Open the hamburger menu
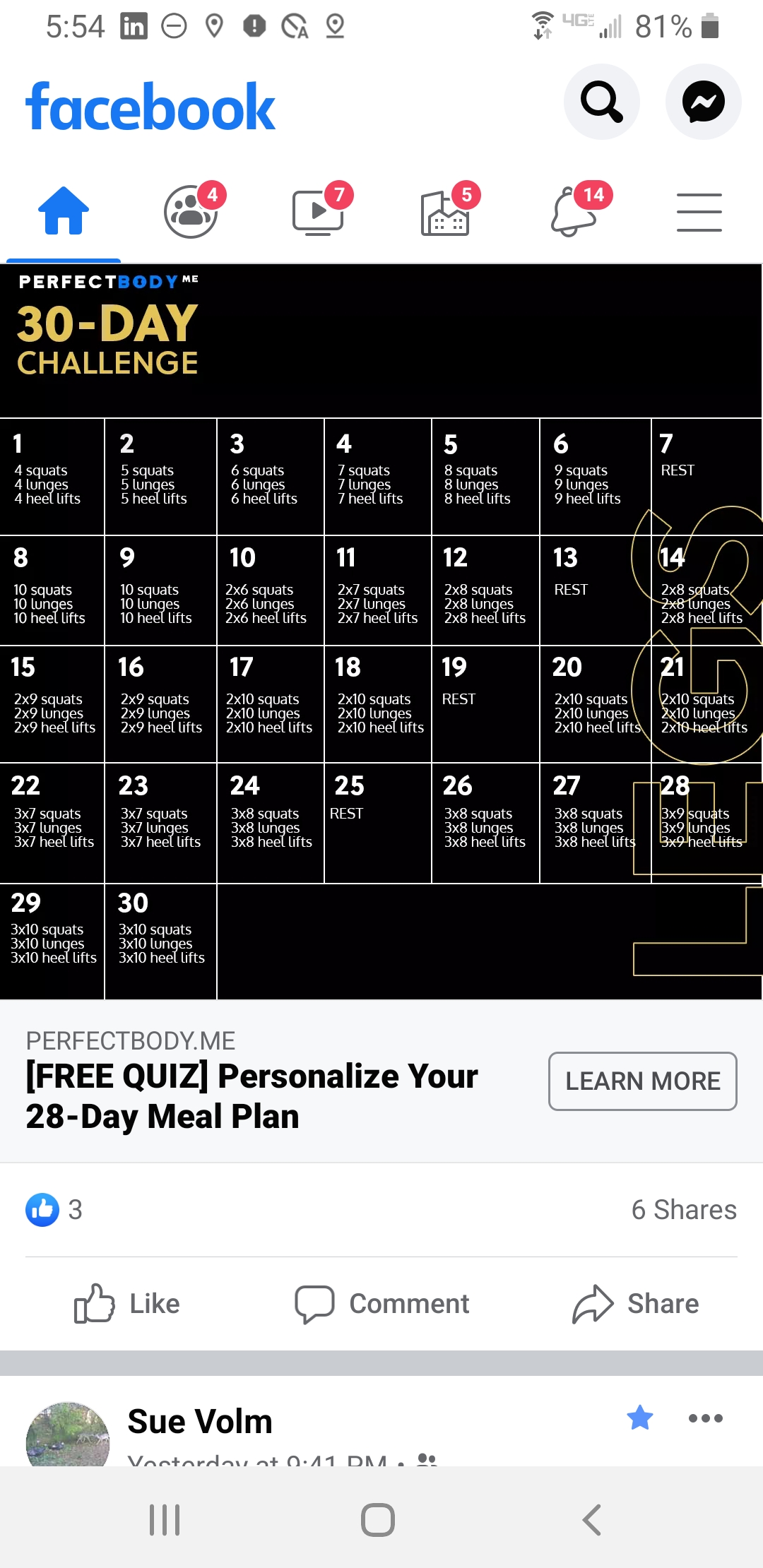Image resolution: width=763 pixels, height=1568 pixels. (699, 212)
